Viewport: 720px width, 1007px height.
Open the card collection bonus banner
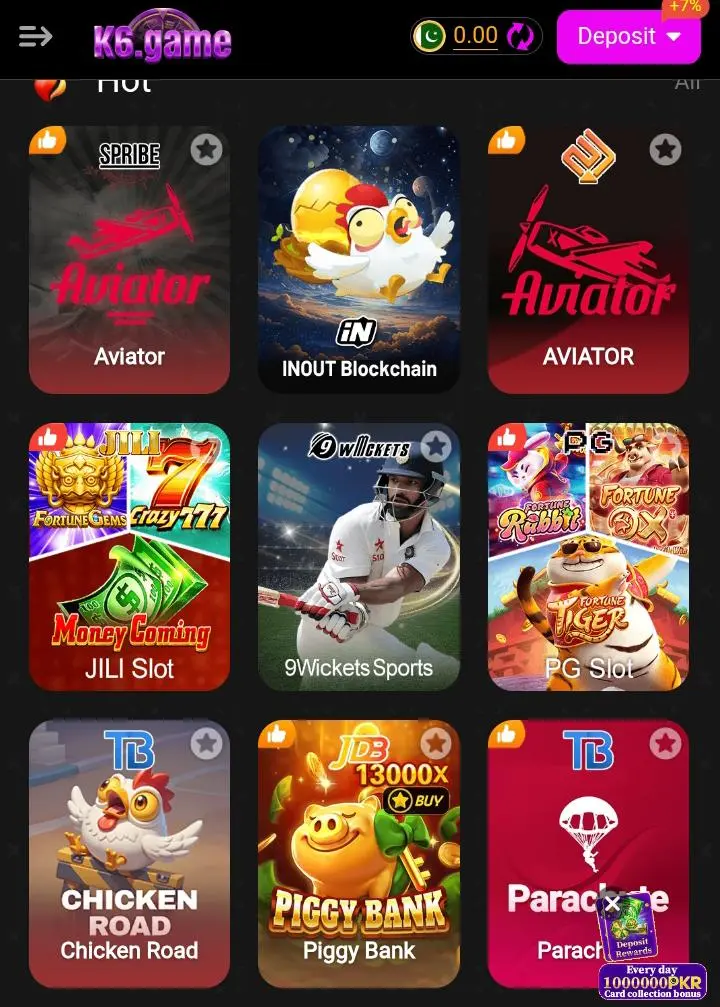pyautogui.click(x=652, y=980)
